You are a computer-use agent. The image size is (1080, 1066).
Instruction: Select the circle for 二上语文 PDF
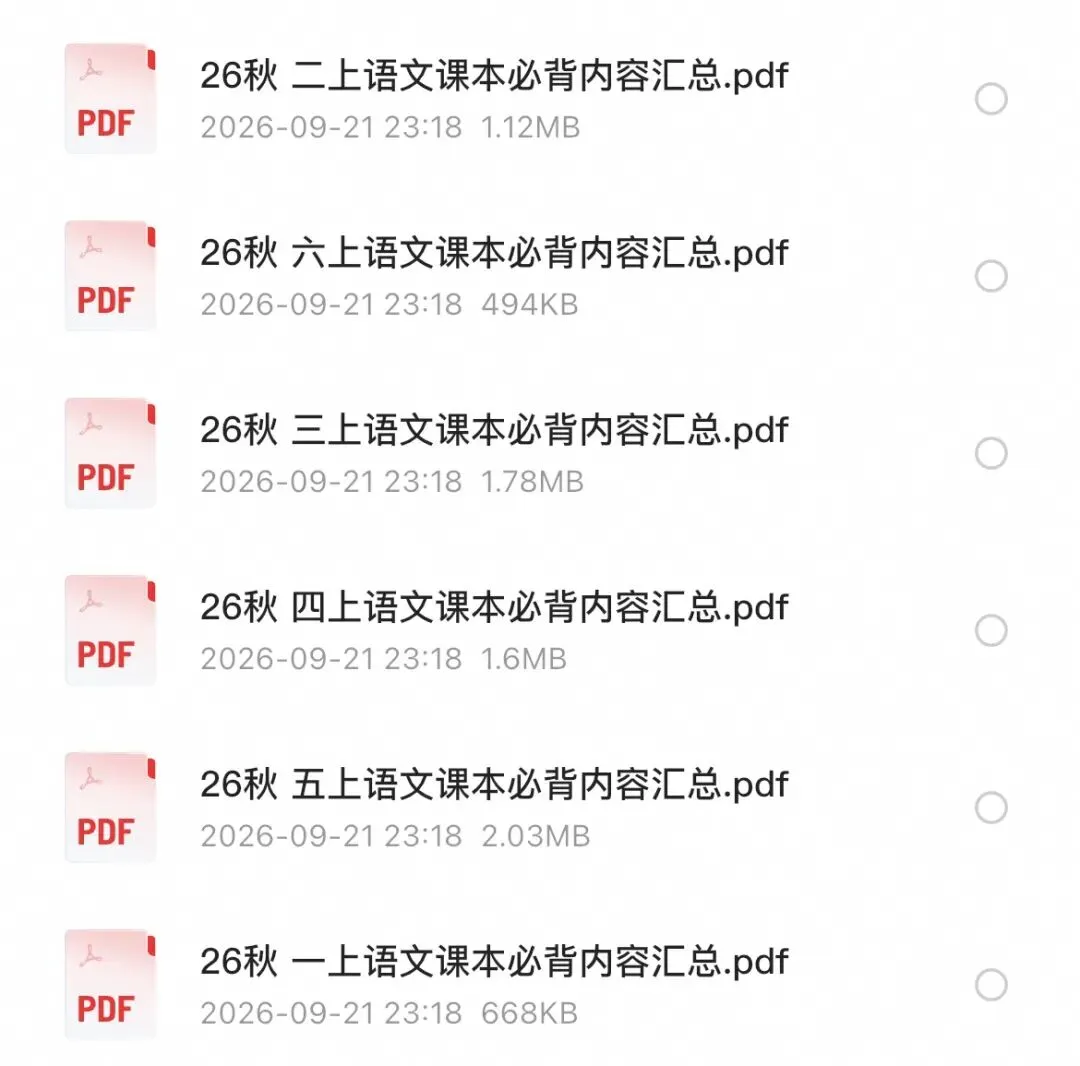[x=991, y=98]
